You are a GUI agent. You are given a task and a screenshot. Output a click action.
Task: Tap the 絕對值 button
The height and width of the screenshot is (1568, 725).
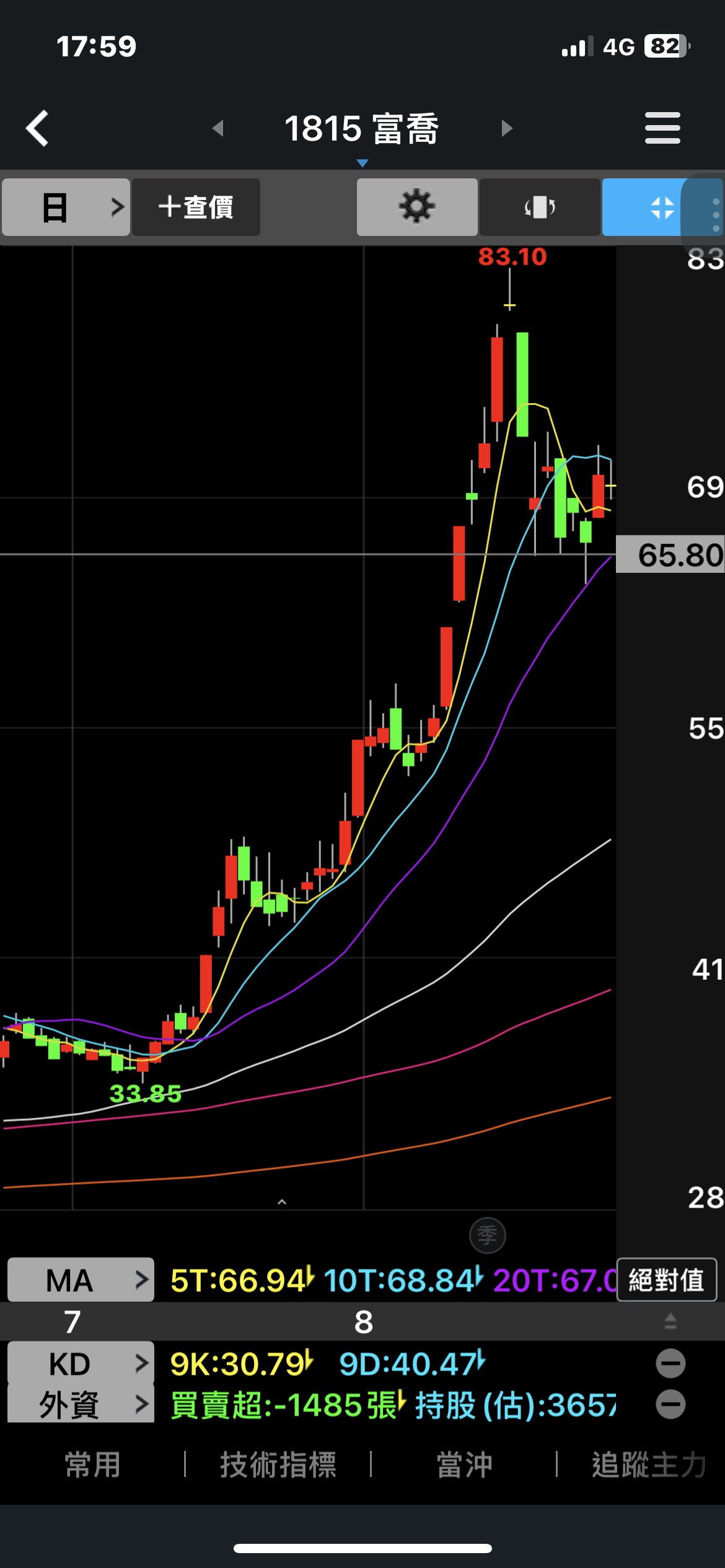[x=666, y=1280]
